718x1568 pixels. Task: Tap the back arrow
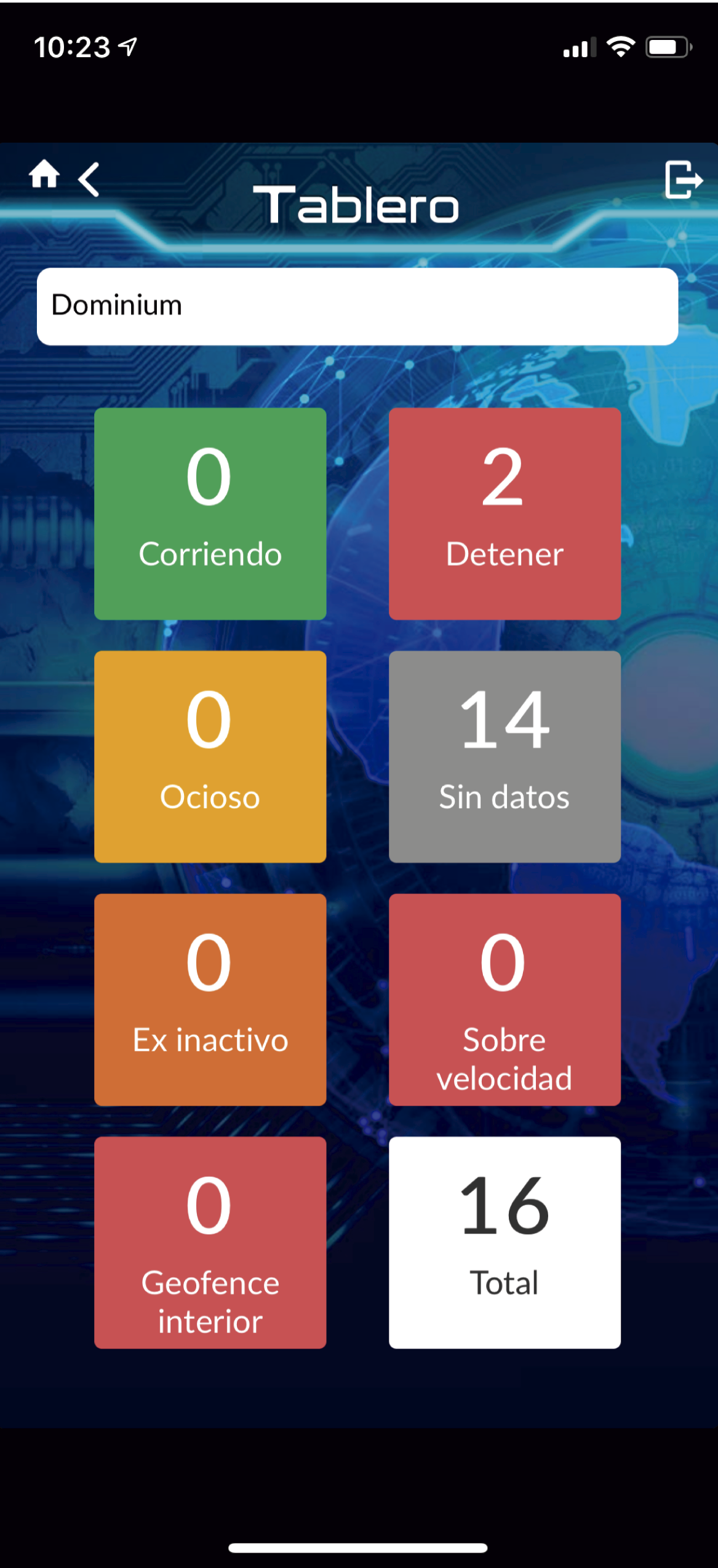[89, 180]
